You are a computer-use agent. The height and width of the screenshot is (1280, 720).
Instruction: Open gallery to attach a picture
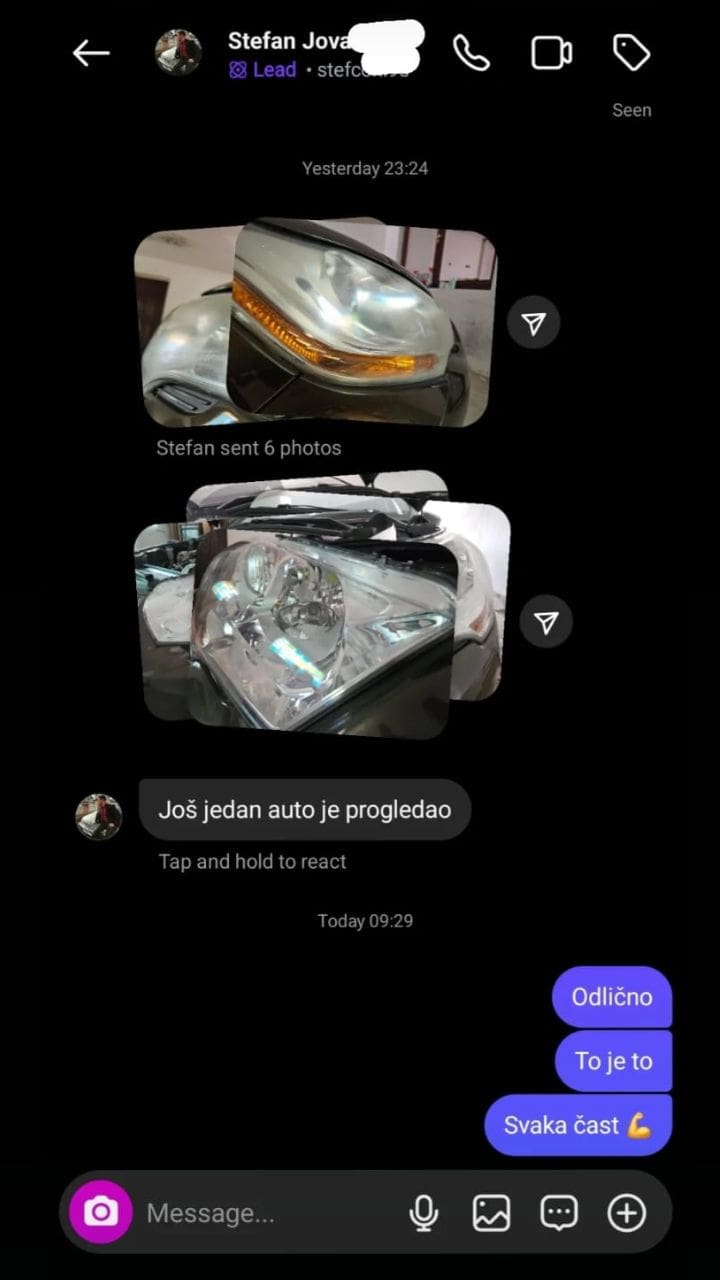[491, 1213]
